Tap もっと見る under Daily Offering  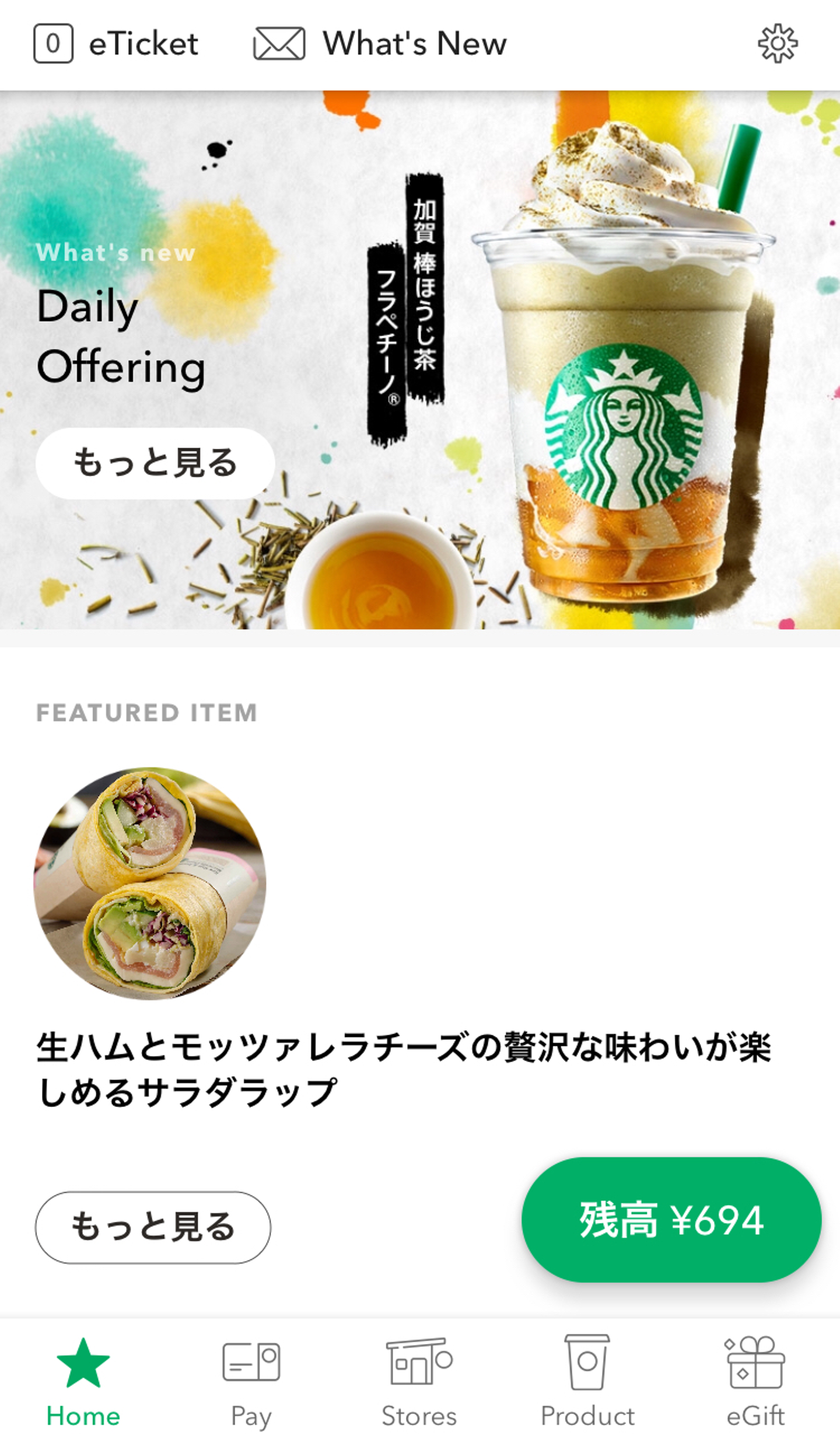pyautogui.click(x=155, y=463)
